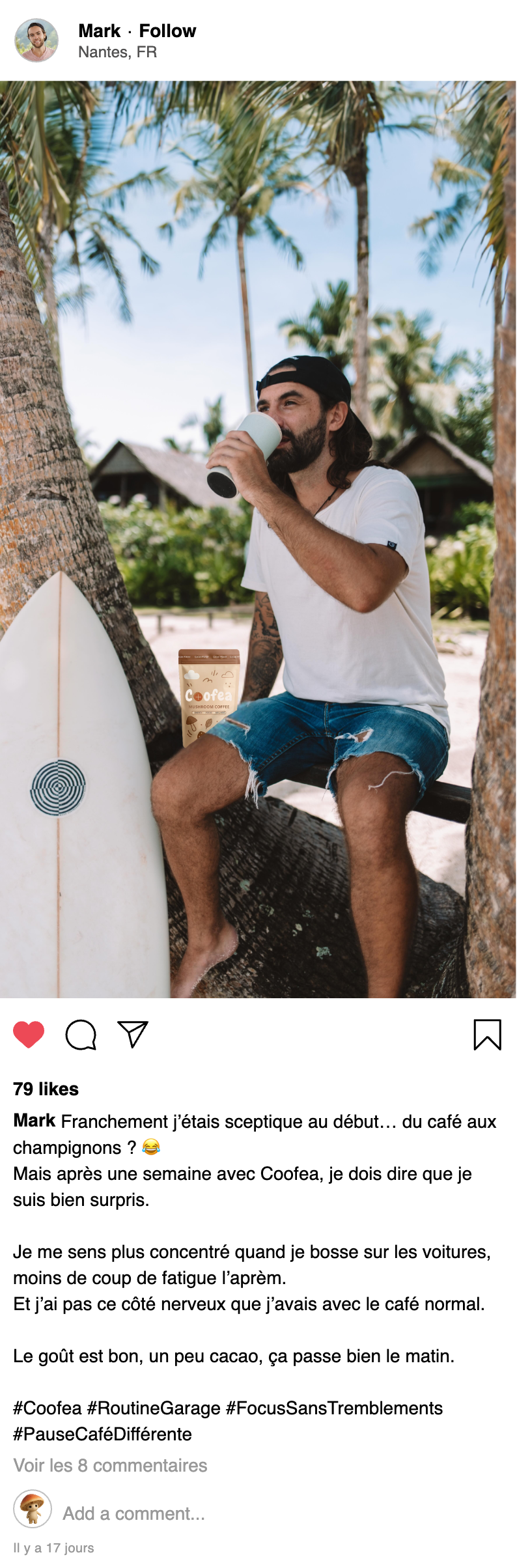Screen dimensions: 517x1568
Task: Open the #RoutineGarage hashtag
Action: click(154, 1408)
